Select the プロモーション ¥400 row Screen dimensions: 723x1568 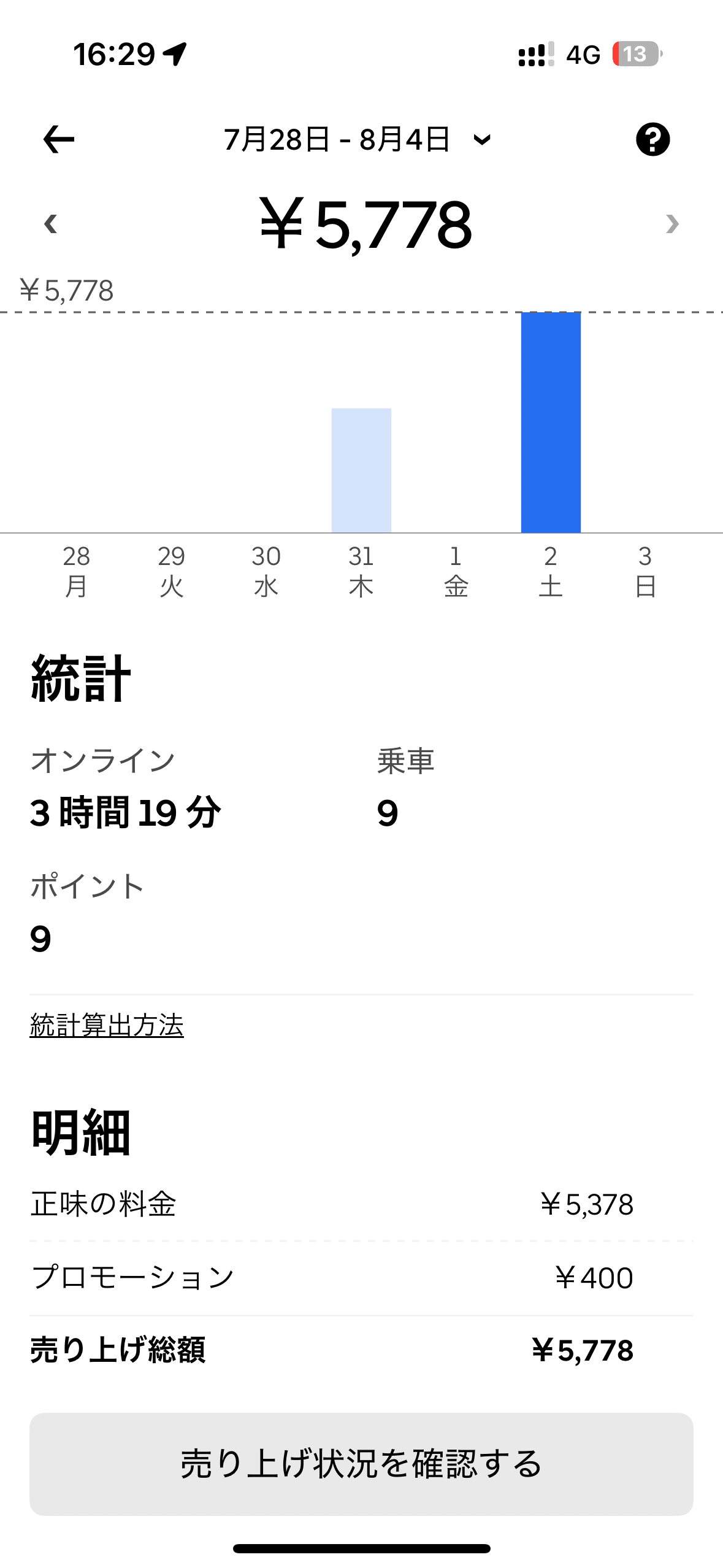click(362, 1277)
